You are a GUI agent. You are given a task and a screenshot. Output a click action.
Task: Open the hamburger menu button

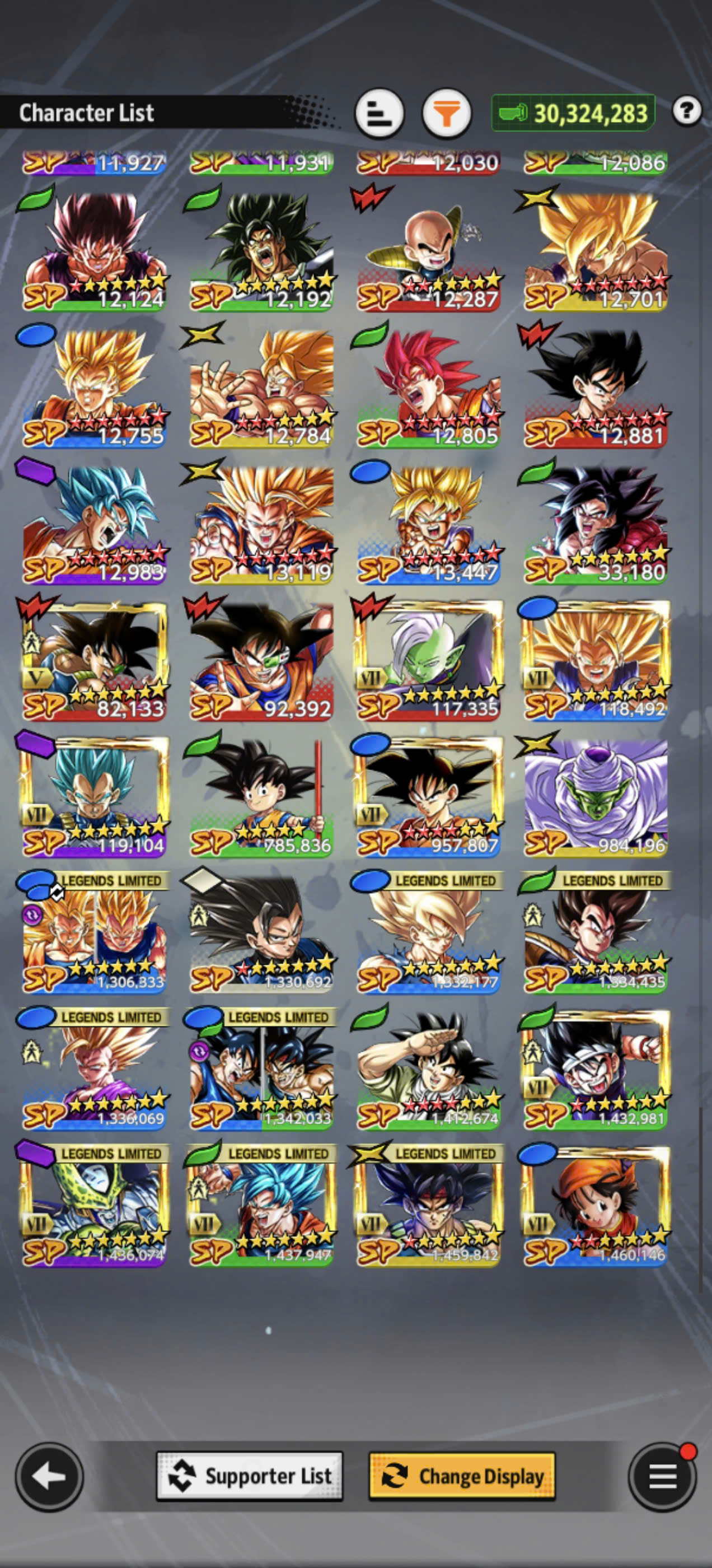(663, 1477)
